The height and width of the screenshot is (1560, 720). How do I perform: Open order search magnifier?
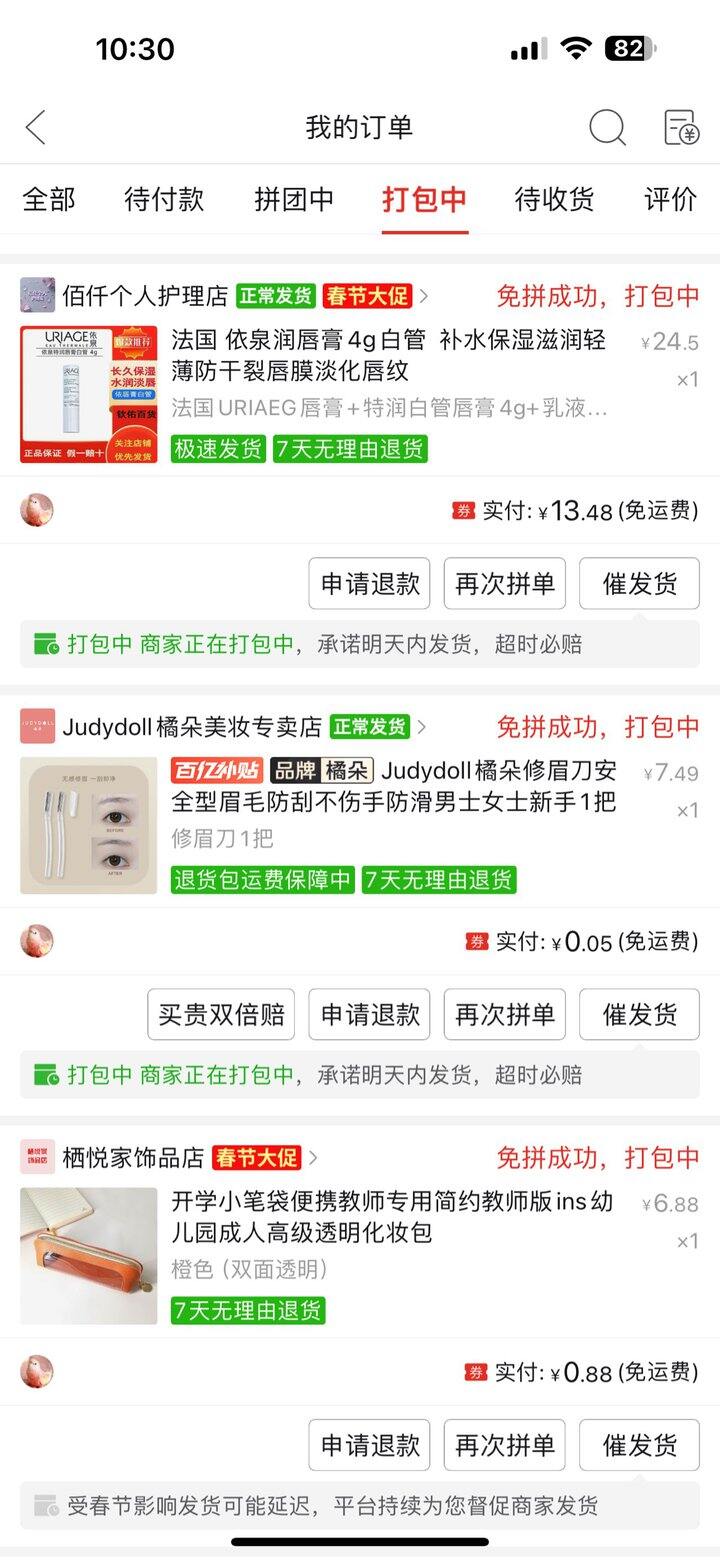point(606,128)
